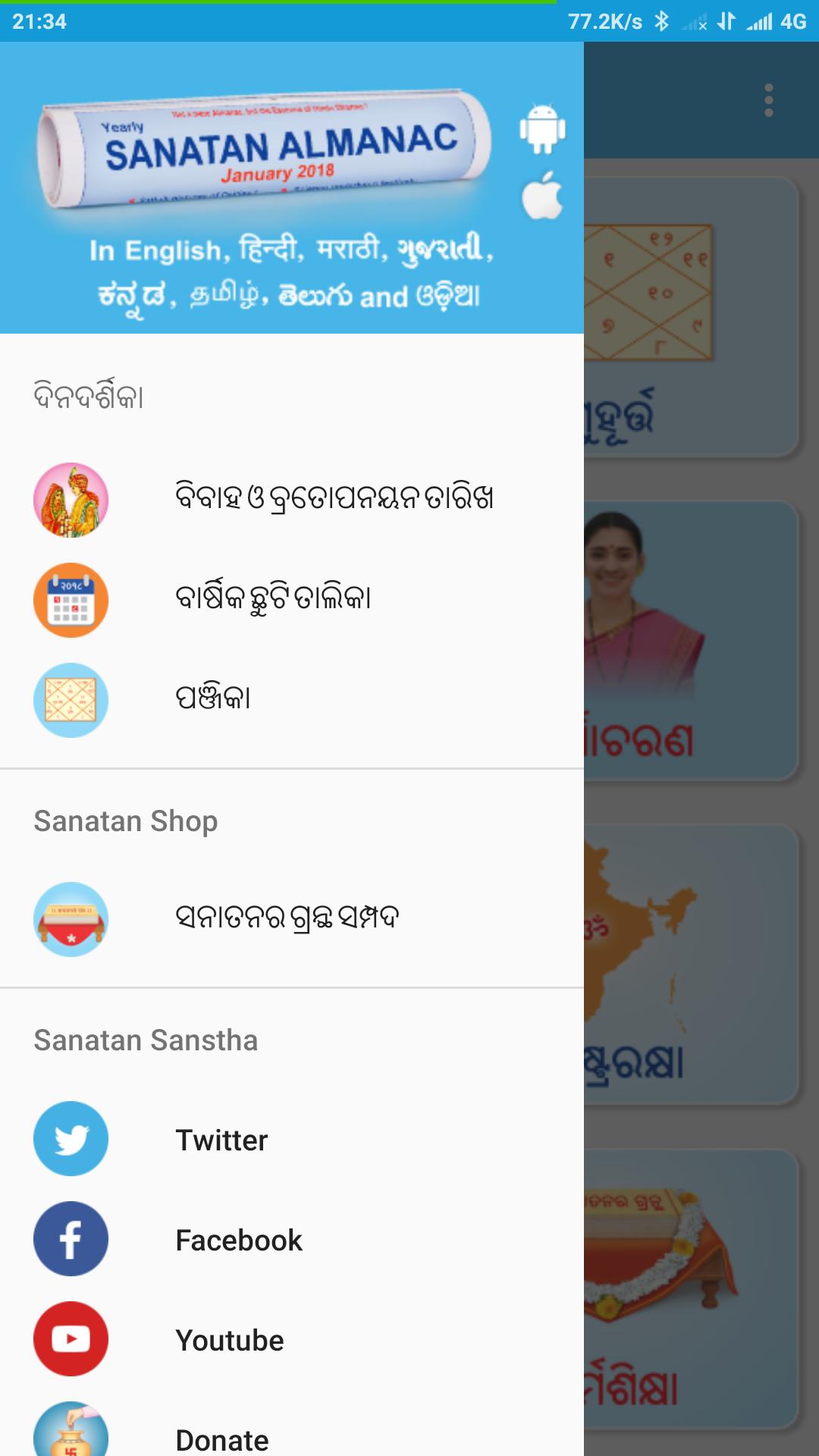Image resolution: width=819 pixels, height=1456 pixels.
Task: Open the annual holiday list calendar icon
Action: point(72,599)
